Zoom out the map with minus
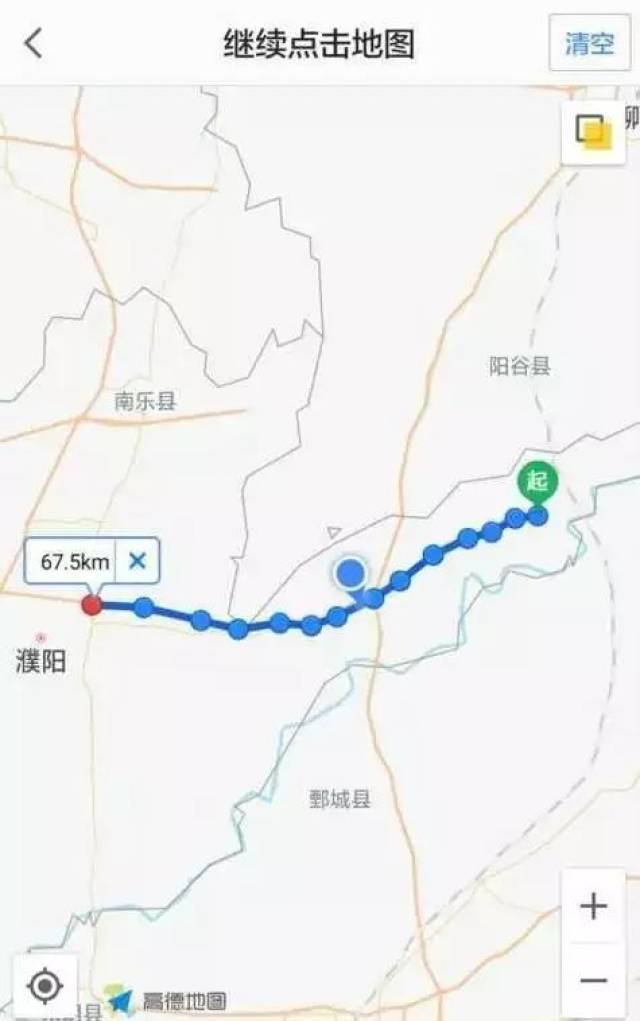Viewport: 640px width, 1021px height. [x=593, y=979]
